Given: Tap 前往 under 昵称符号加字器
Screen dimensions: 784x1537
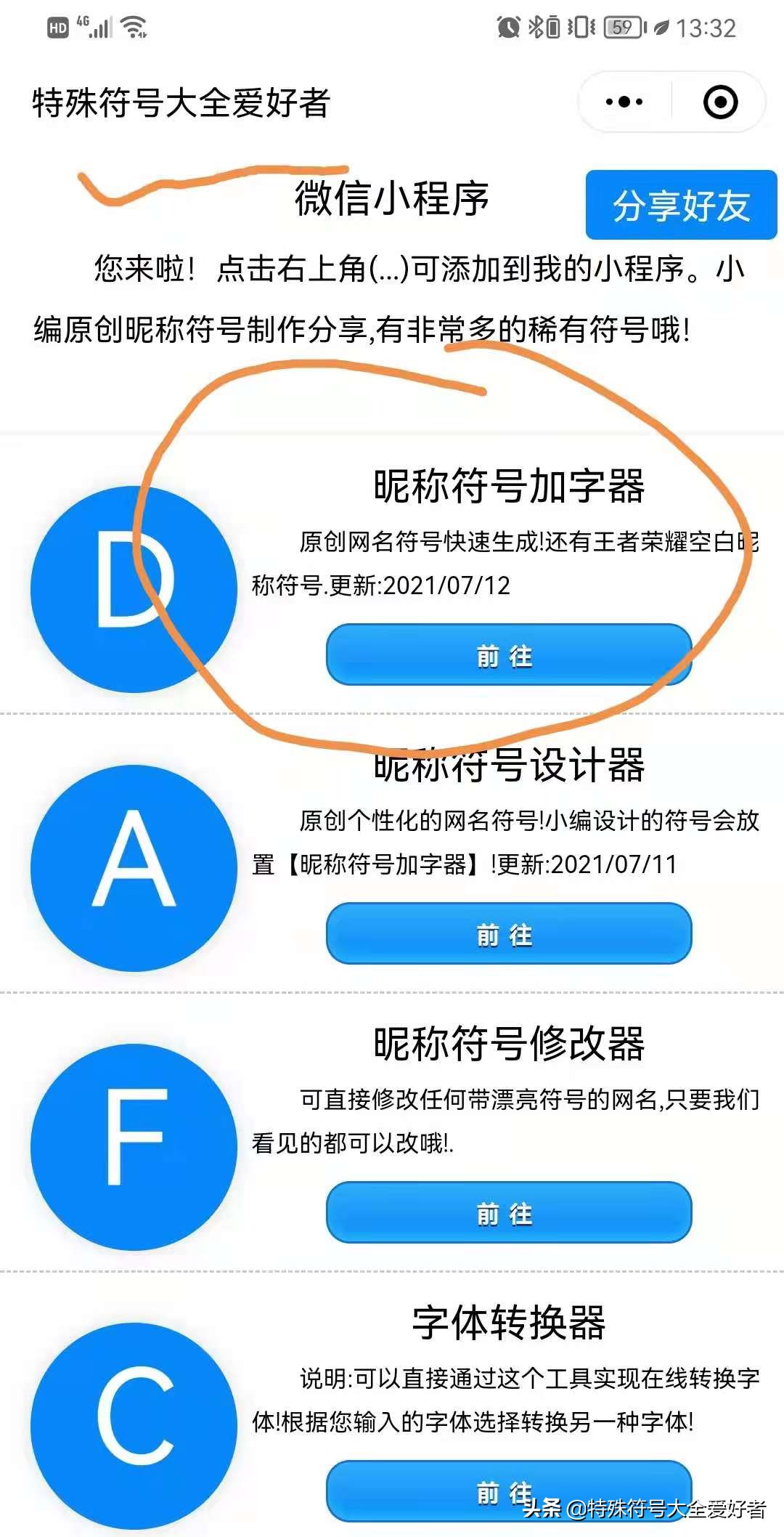Looking at the screenshot, I should (508, 656).
